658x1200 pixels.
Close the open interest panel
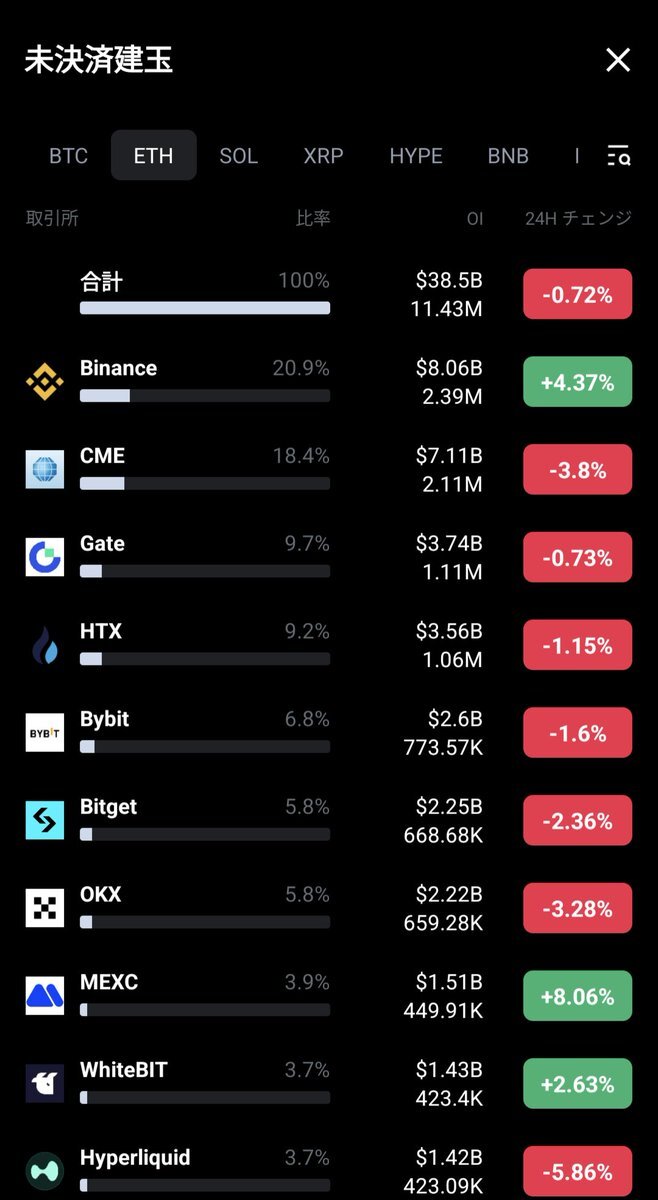click(618, 60)
